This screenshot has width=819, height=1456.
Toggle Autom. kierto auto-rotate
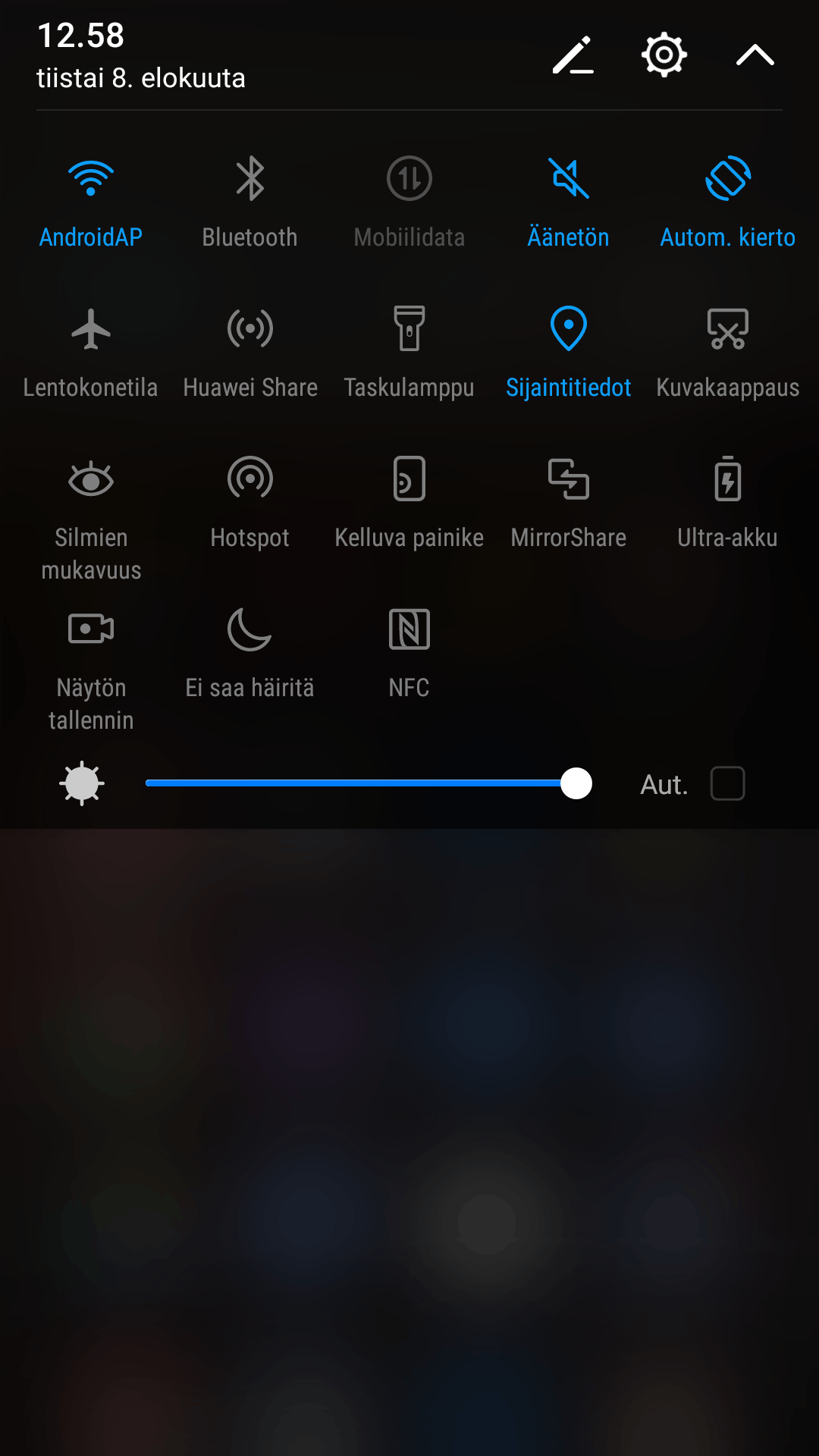[x=727, y=180]
